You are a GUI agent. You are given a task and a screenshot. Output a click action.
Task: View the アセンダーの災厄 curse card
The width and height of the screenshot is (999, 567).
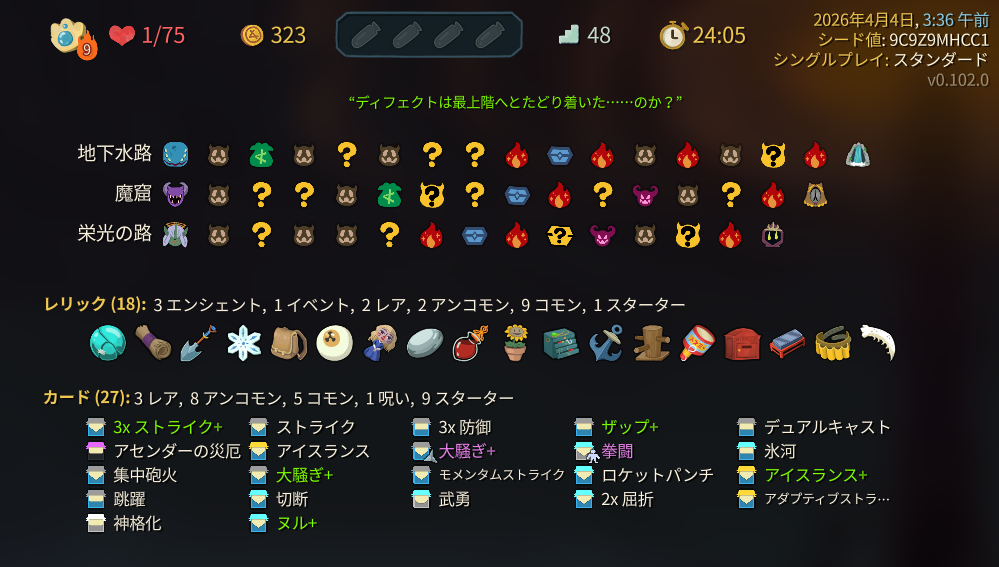[176, 451]
